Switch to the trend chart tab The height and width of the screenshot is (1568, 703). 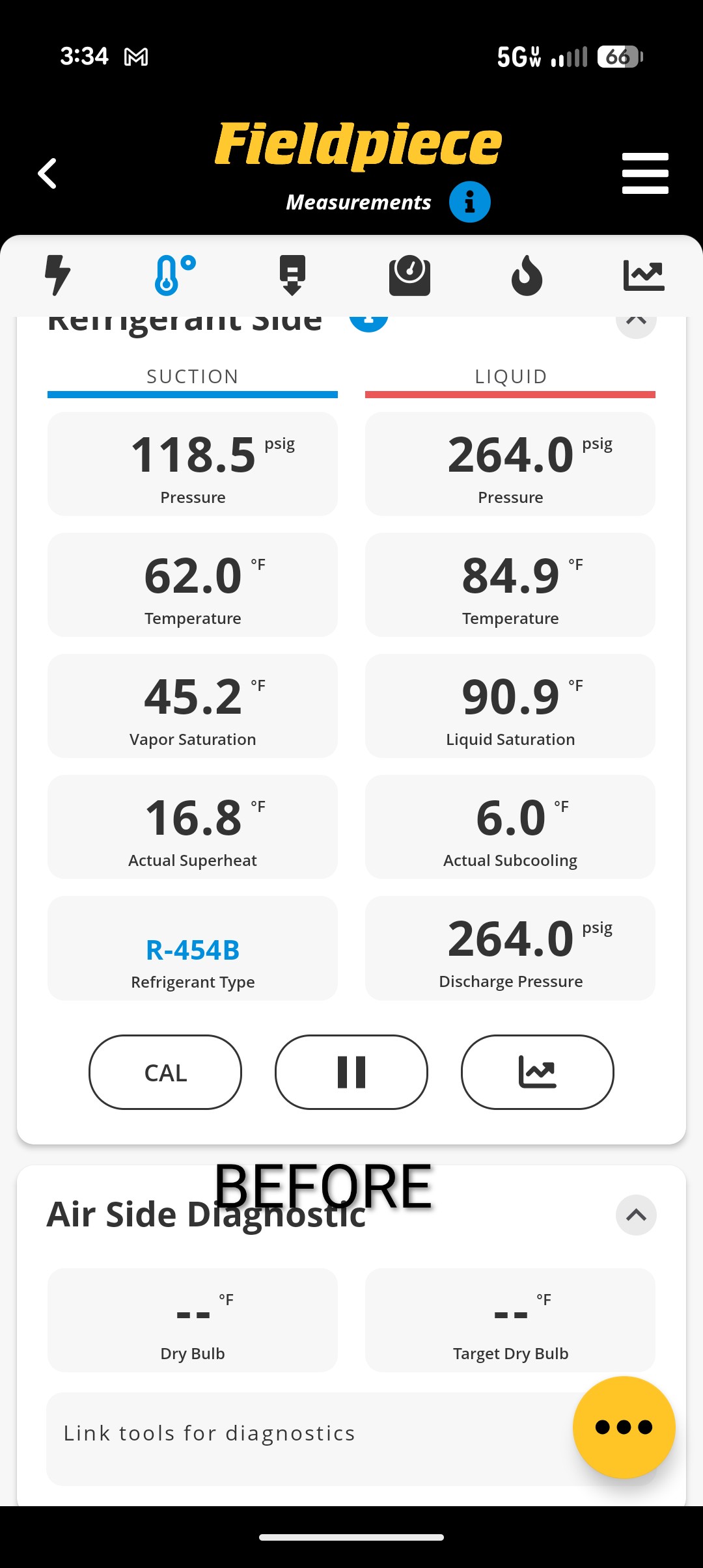click(644, 275)
